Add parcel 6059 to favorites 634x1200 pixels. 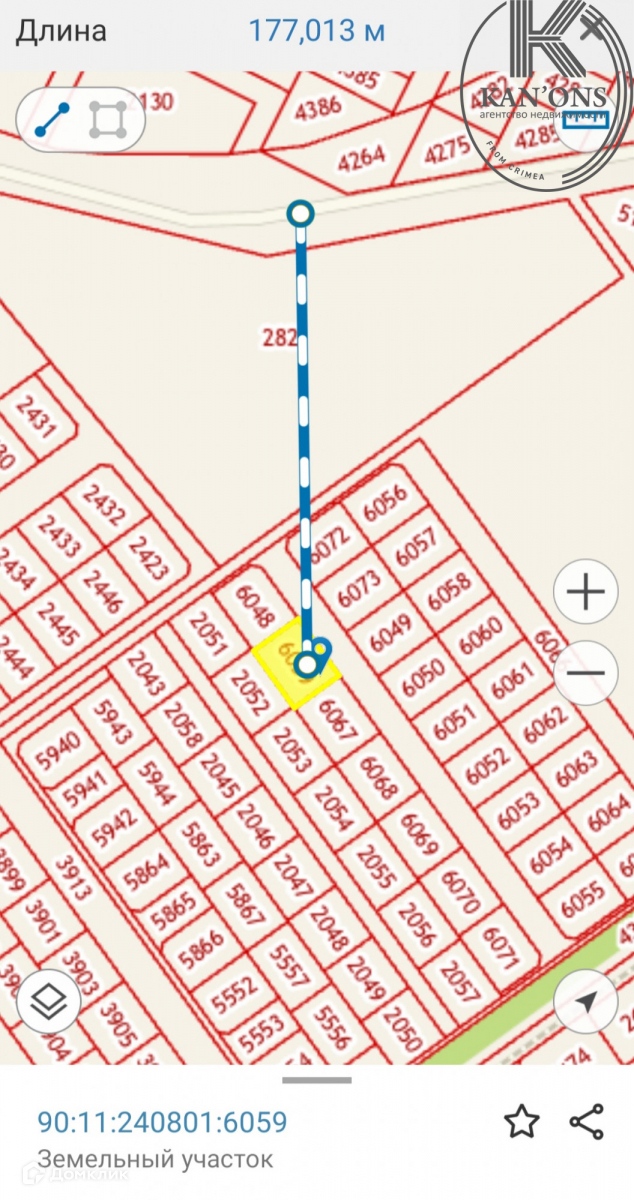[521, 1121]
